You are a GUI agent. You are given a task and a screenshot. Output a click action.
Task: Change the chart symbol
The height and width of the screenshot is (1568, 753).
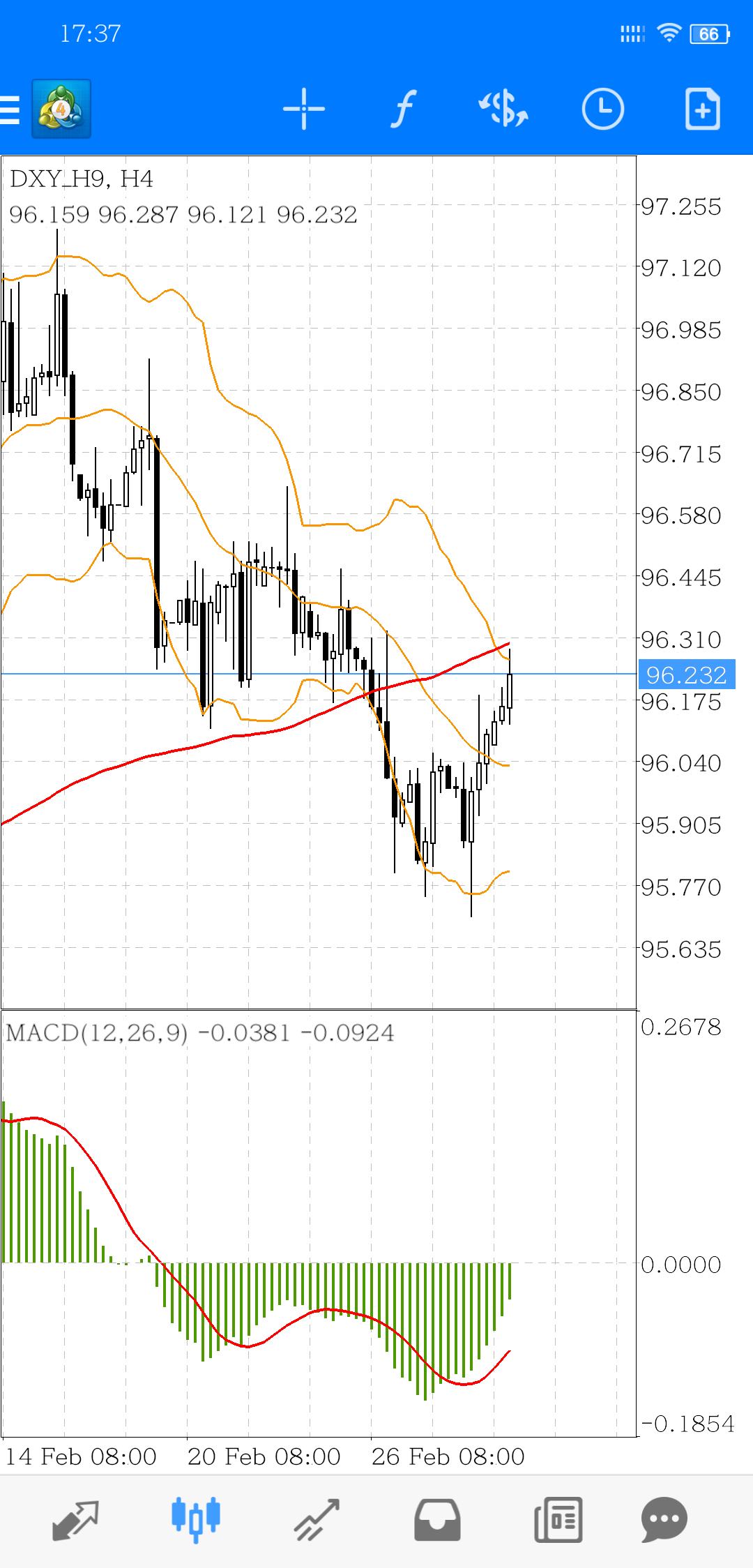point(503,110)
